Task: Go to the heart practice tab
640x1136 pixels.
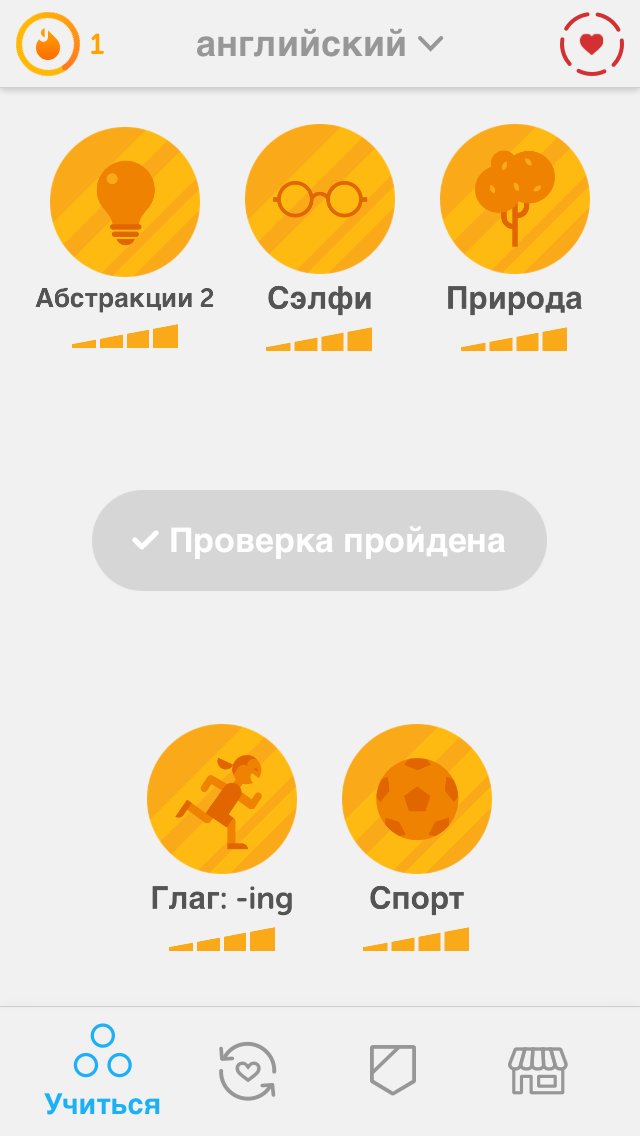Action: coord(247,1070)
